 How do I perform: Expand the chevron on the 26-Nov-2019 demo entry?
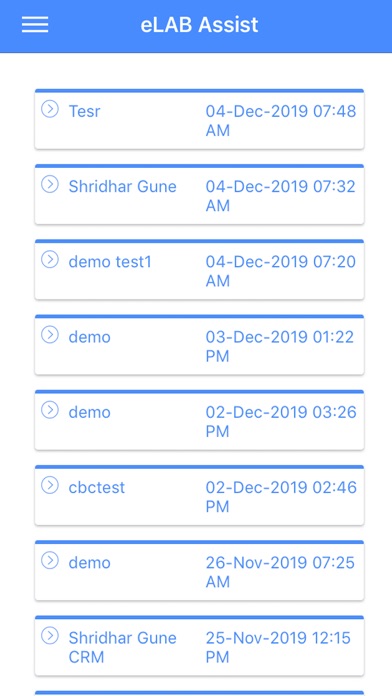coord(50,560)
